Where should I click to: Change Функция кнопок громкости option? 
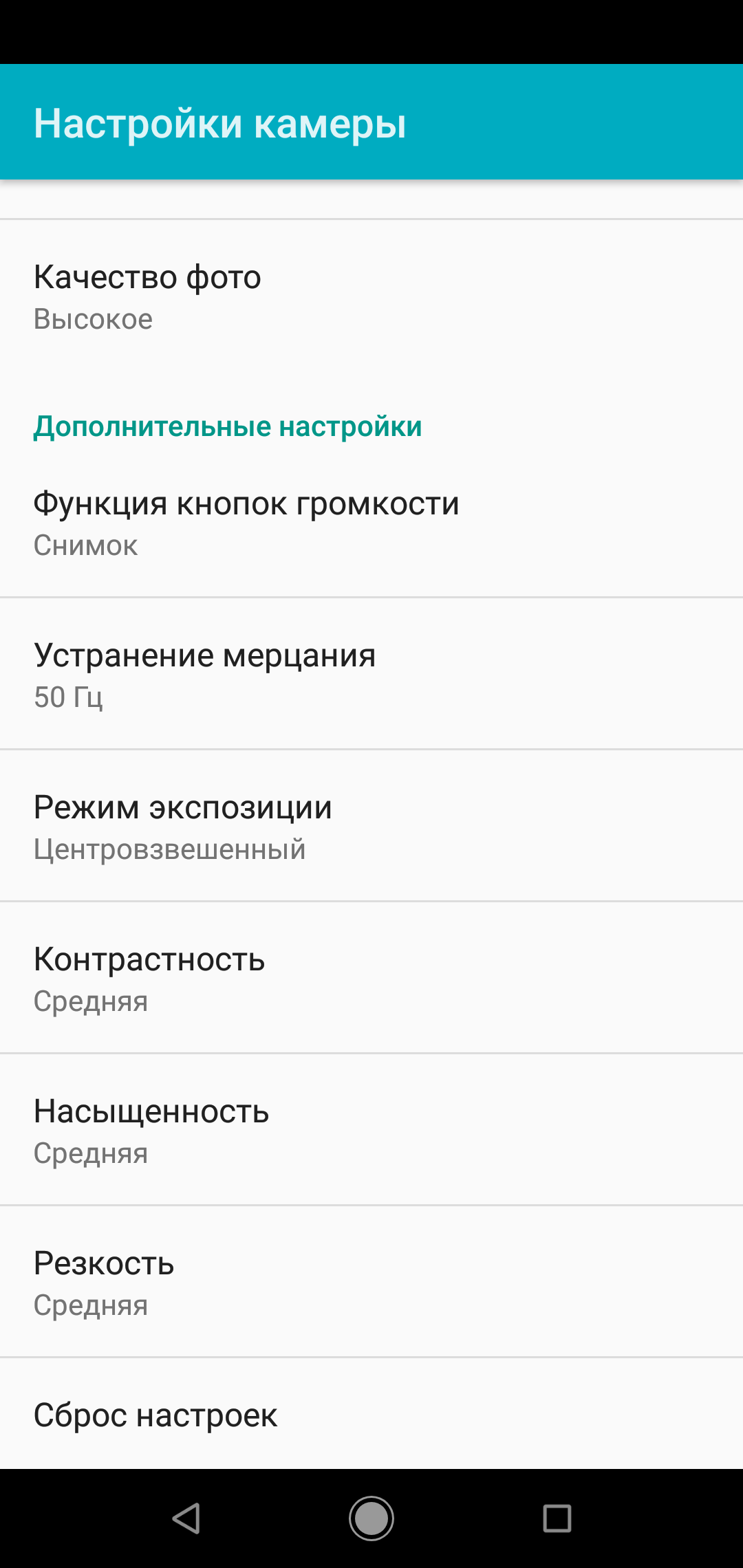pyautogui.click(x=371, y=523)
